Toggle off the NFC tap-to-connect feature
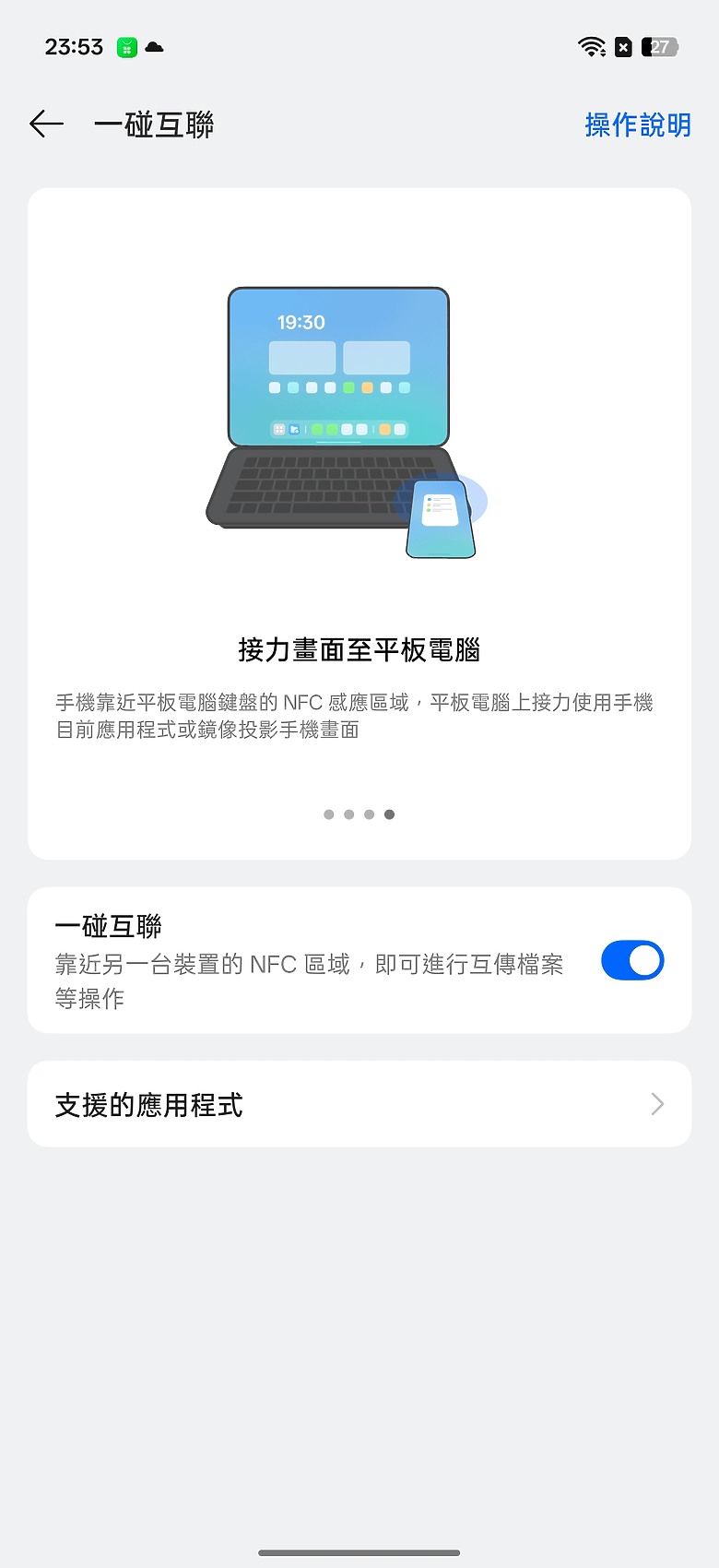The width and height of the screenshot is (719, 1568). (632, 960)
